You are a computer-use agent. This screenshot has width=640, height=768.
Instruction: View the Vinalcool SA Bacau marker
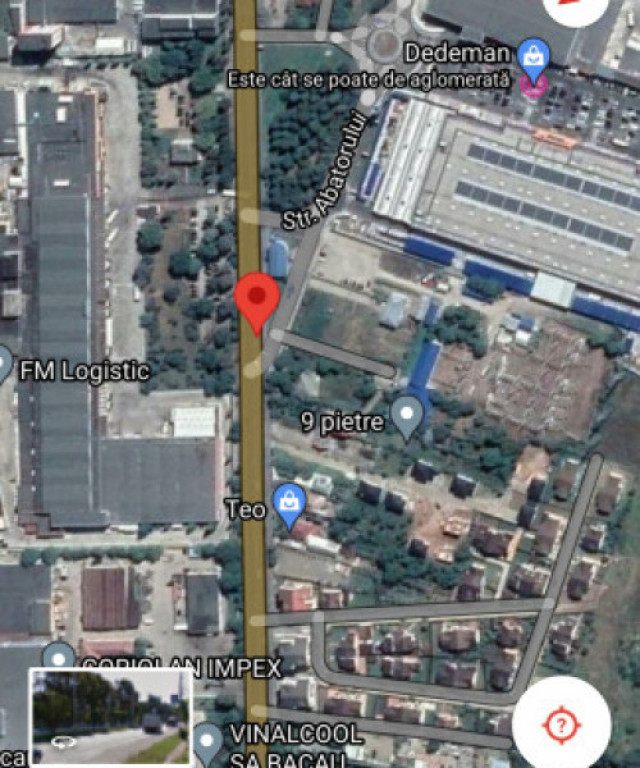(x=208, y=741)
